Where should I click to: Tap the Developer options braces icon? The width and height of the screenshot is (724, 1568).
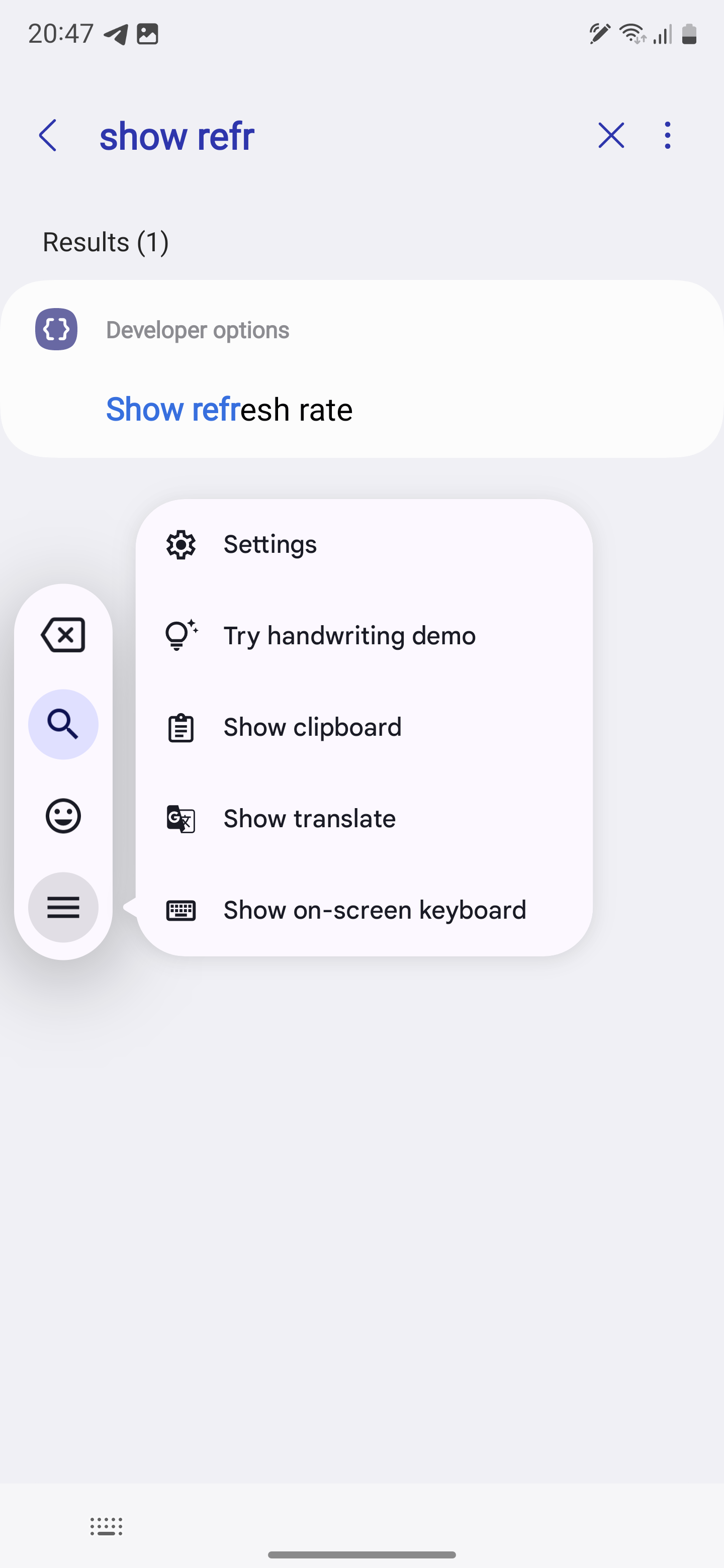pyautogui.click(x=57, y=329)
